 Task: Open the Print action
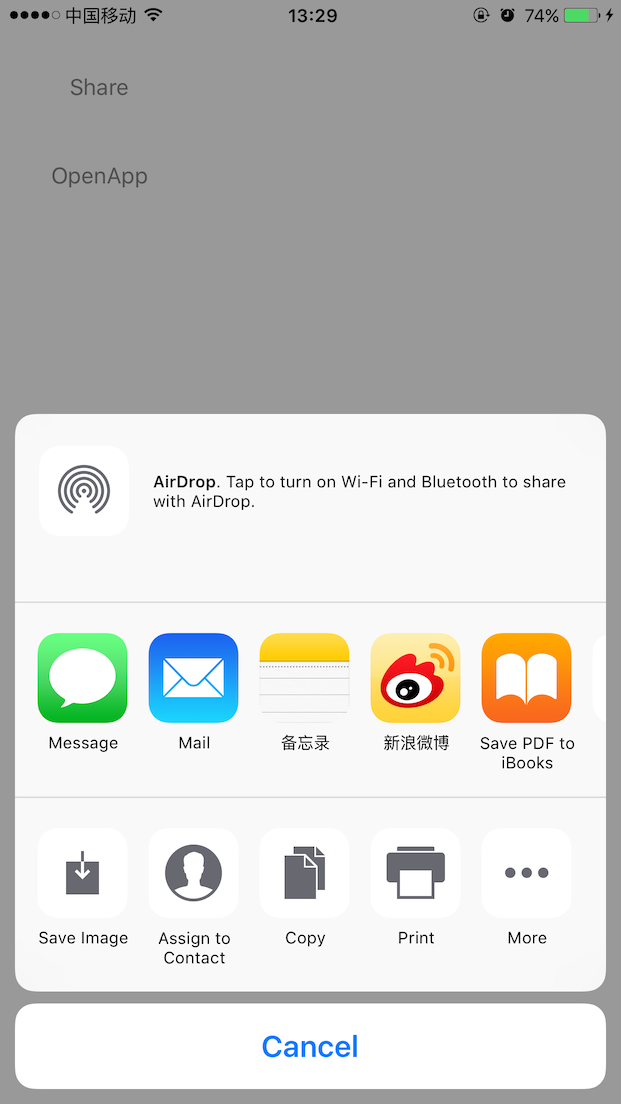click(416, 873)
